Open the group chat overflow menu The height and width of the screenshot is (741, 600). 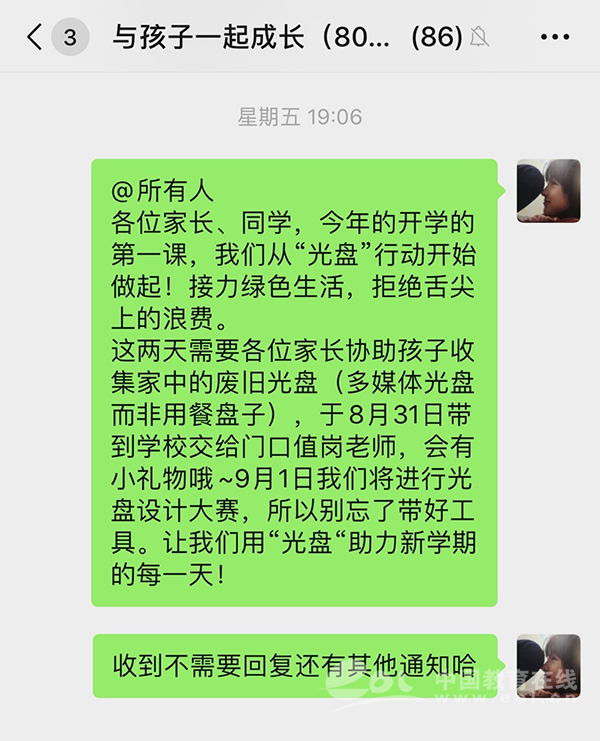[553, 38]
